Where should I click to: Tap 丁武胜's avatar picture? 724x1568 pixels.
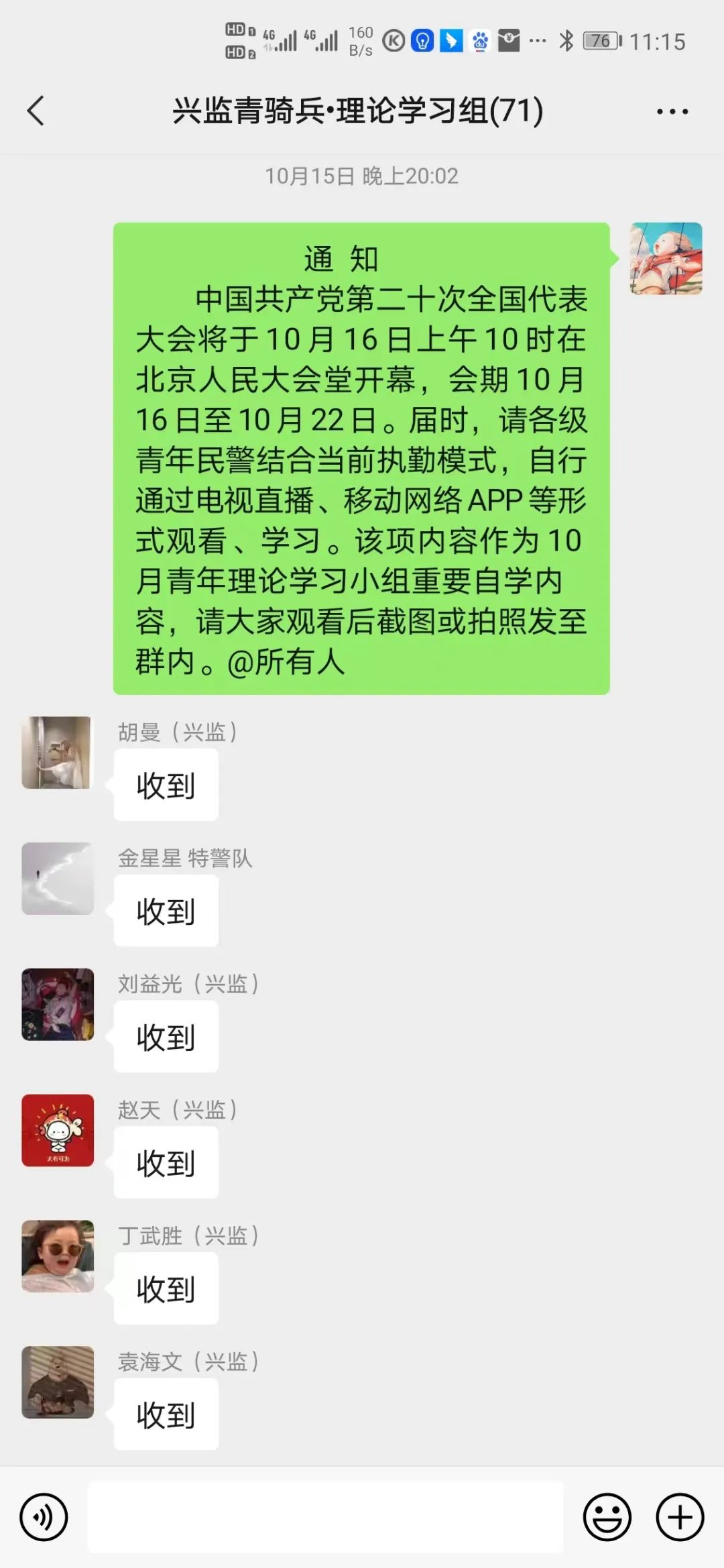[x=57, y=1256]
